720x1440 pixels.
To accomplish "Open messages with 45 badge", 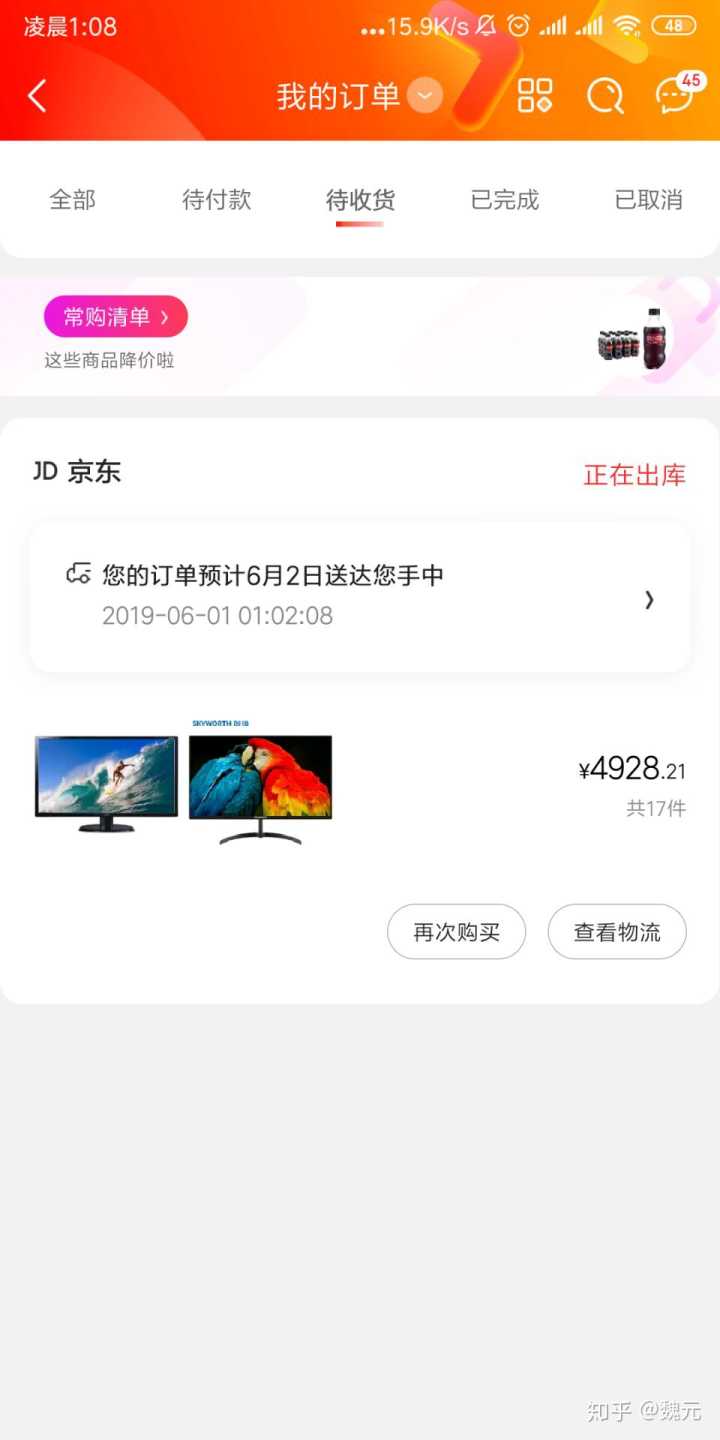I will [675, 96].
